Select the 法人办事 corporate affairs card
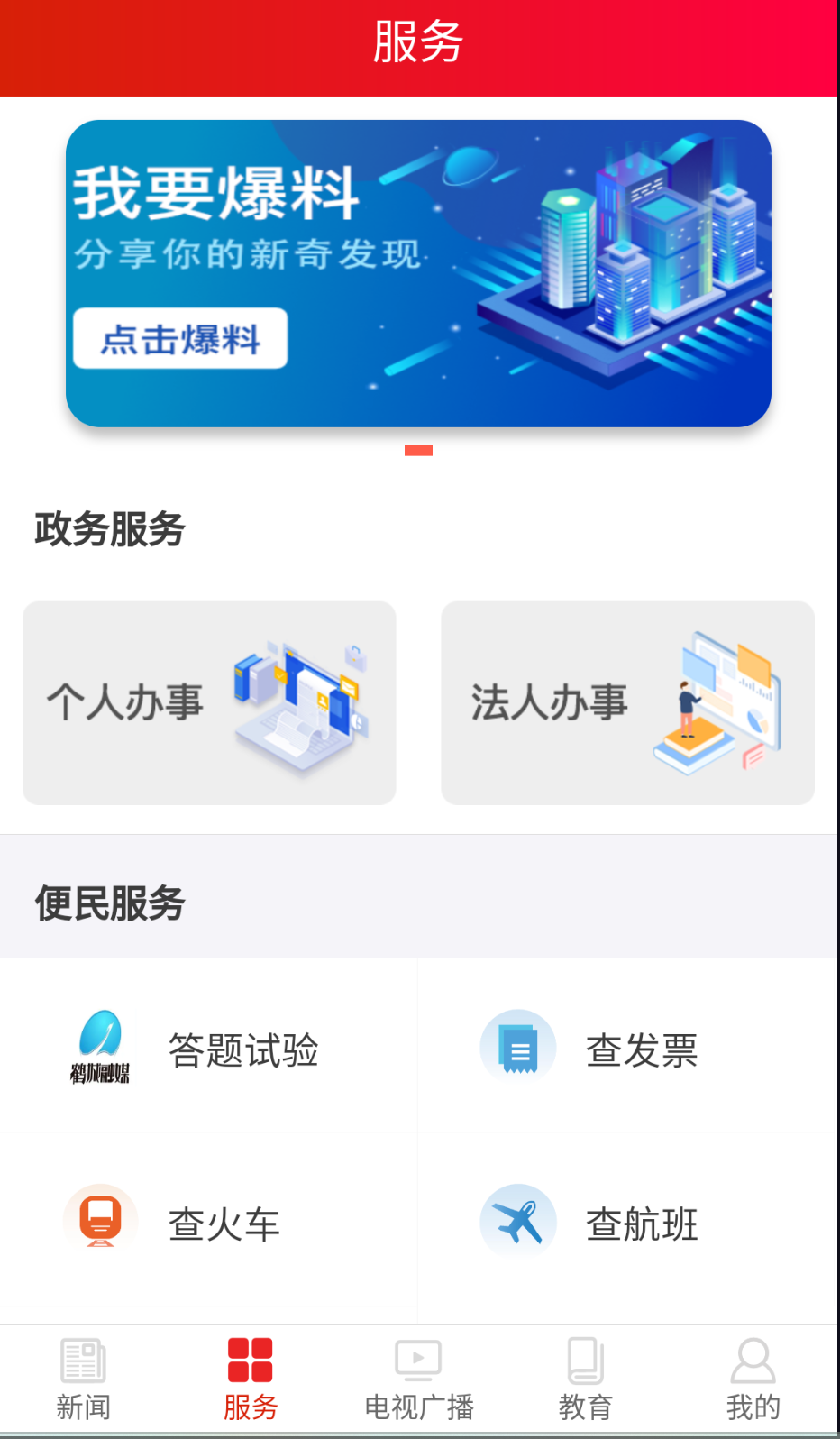840x1439 pixels. (x=627, y=703)
